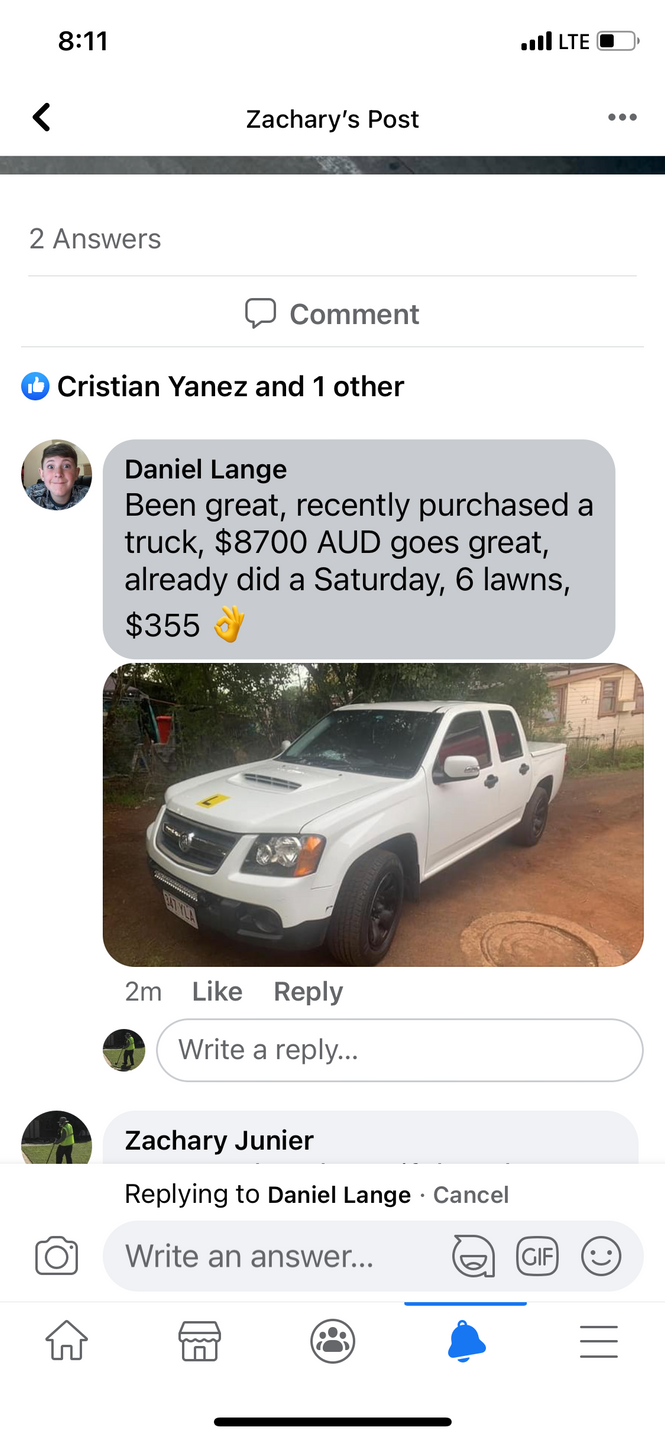Open the emoji picker
665x1440 pixels.
[601, 1256]
